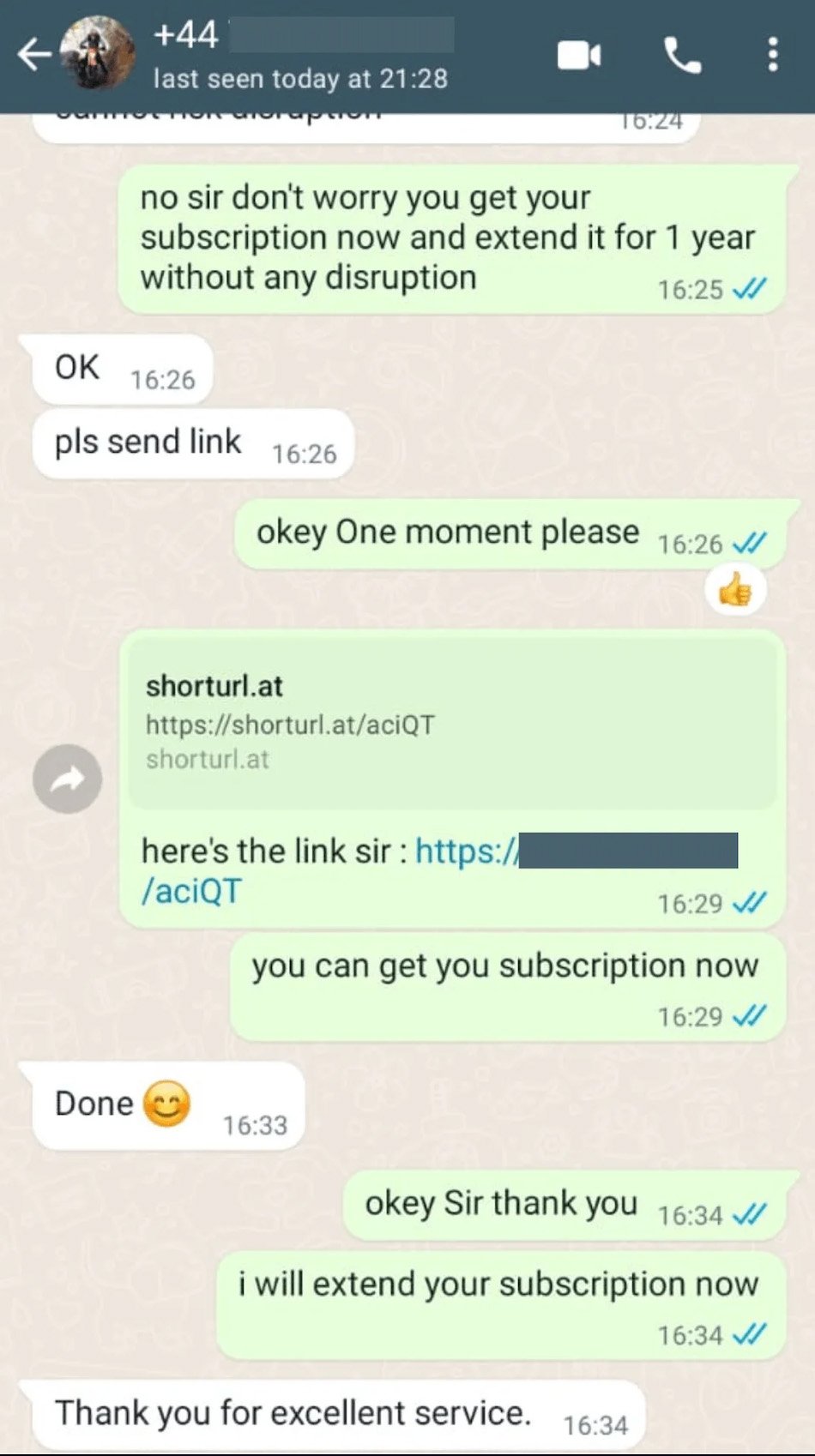Go back to the chat list

pyautogui.click(x=33, y=55)
